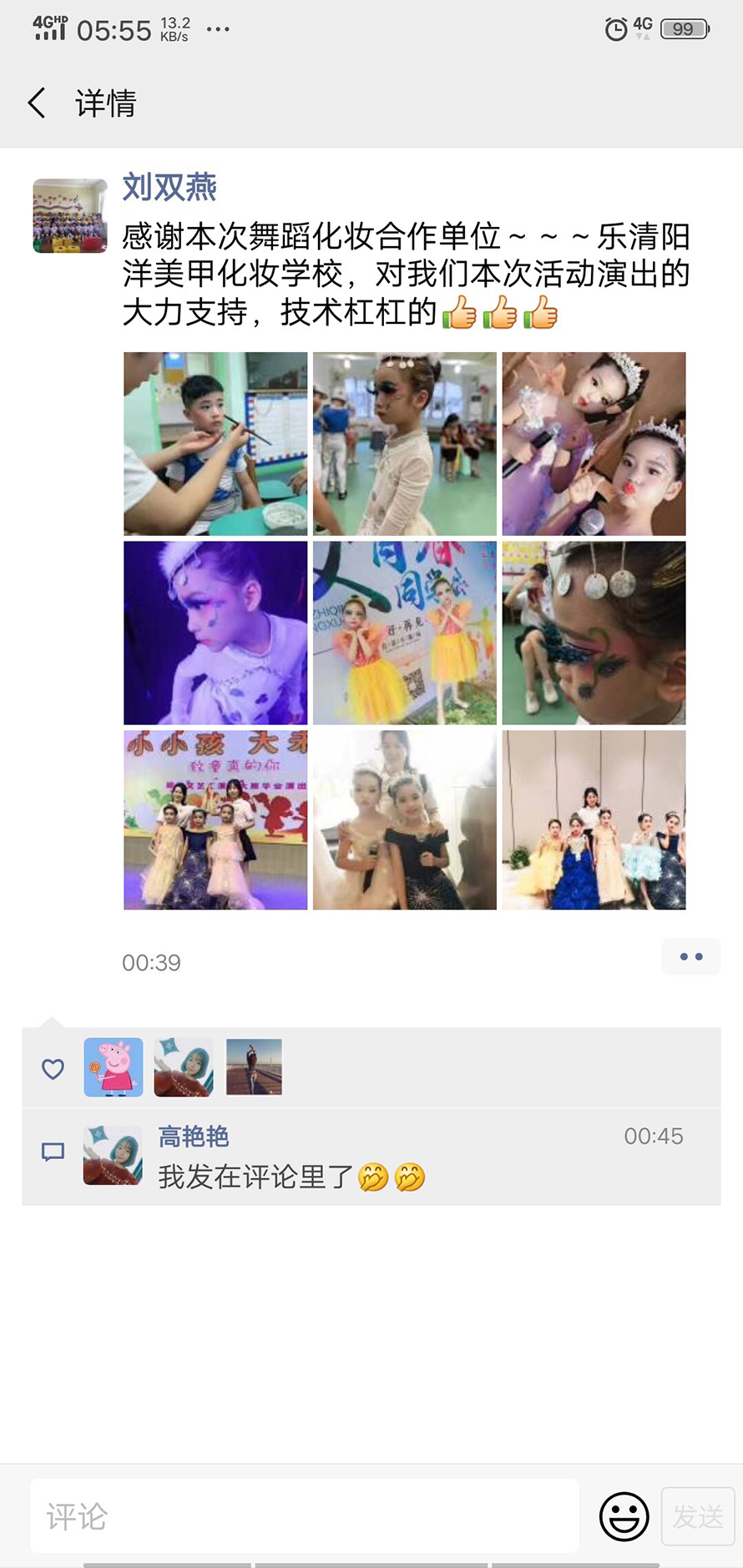Focus the 评论 input field
Screen dimensions: 743x1568
pos(304,1515)
